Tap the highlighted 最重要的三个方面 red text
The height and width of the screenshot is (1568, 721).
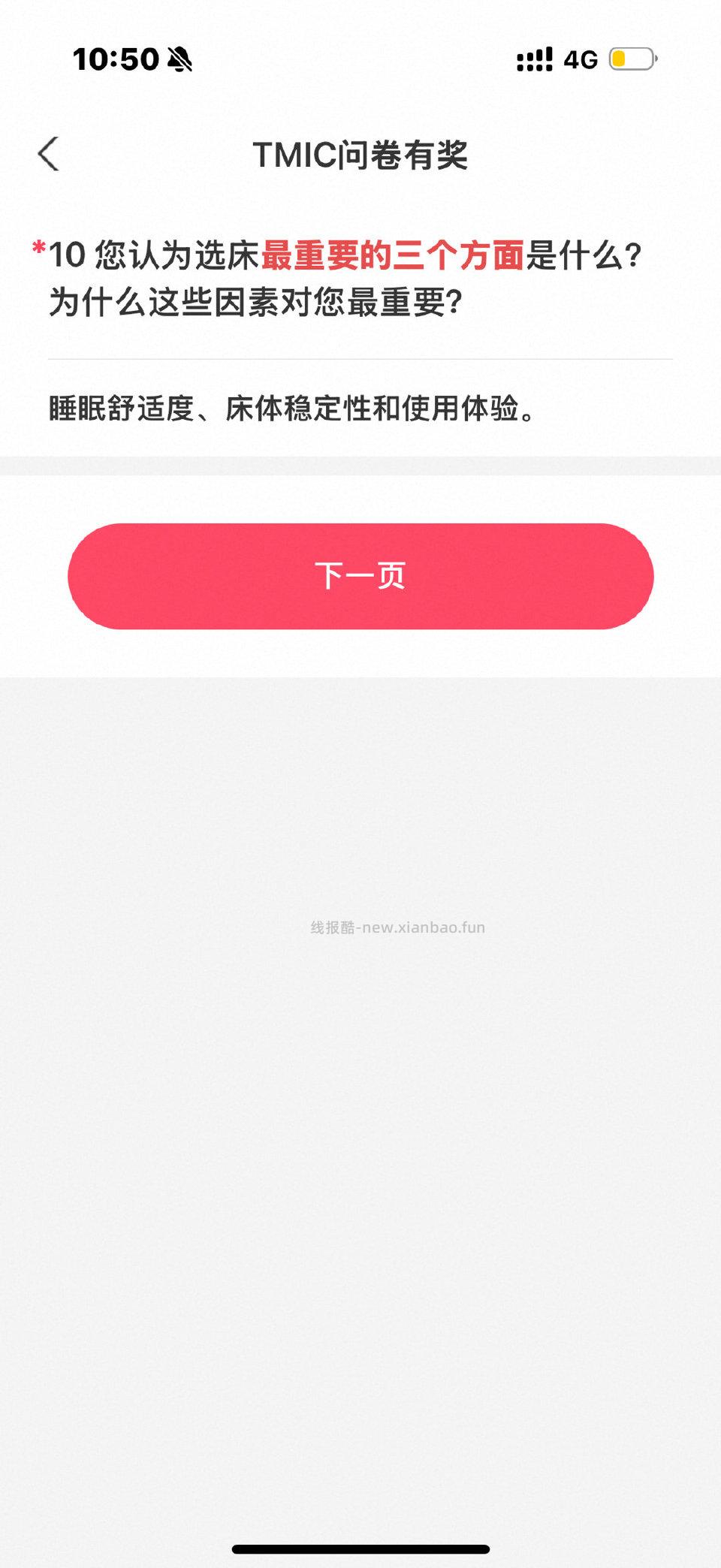(393, 255)
